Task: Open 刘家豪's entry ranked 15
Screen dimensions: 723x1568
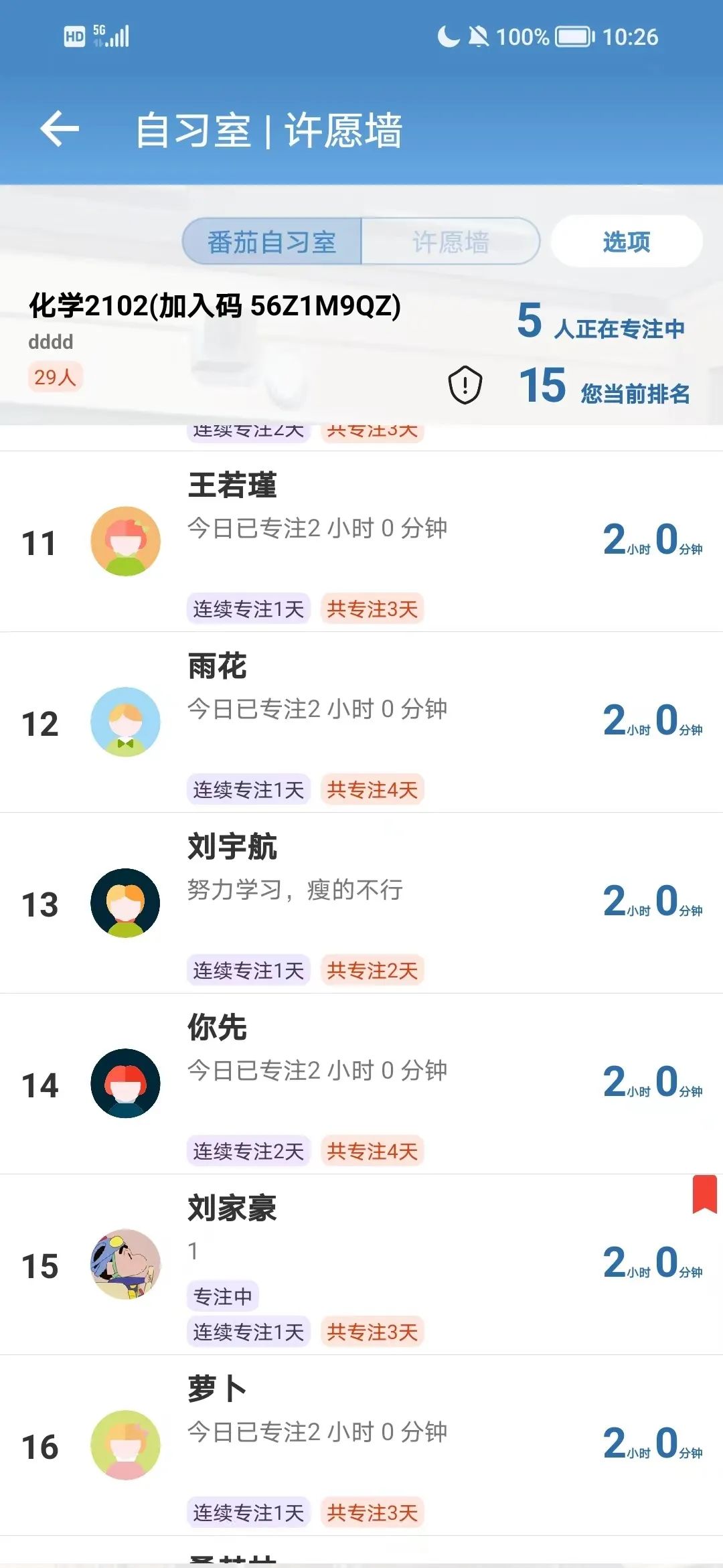Action: [x=361, y=1264]
